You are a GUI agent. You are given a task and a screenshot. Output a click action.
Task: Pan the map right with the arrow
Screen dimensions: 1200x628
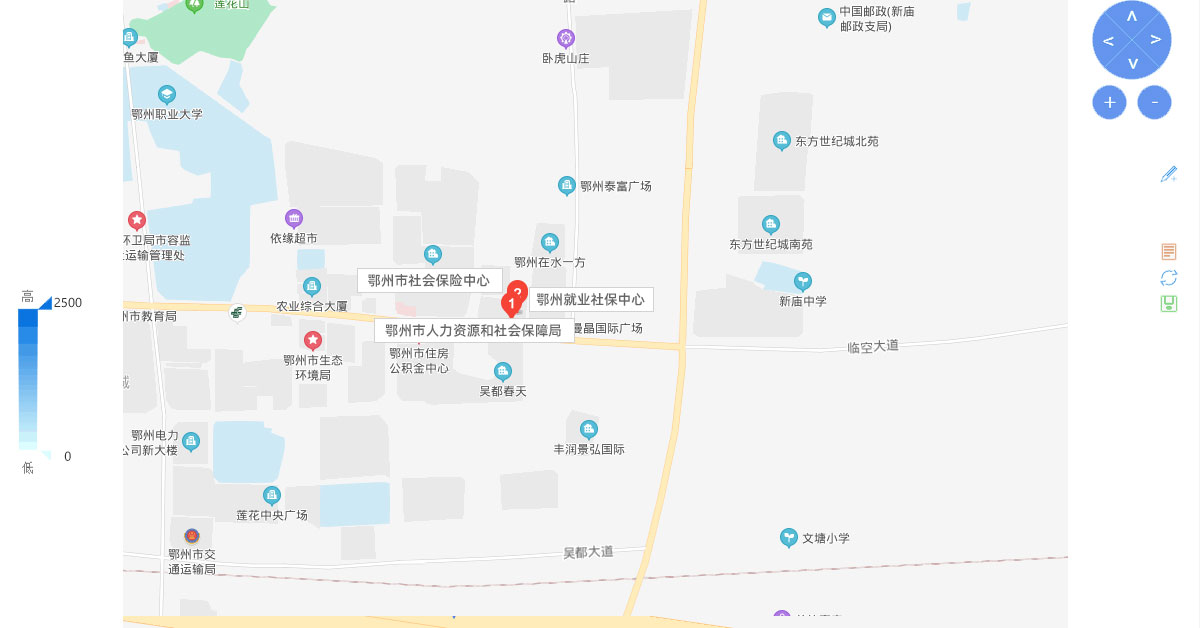[1155, 40]
